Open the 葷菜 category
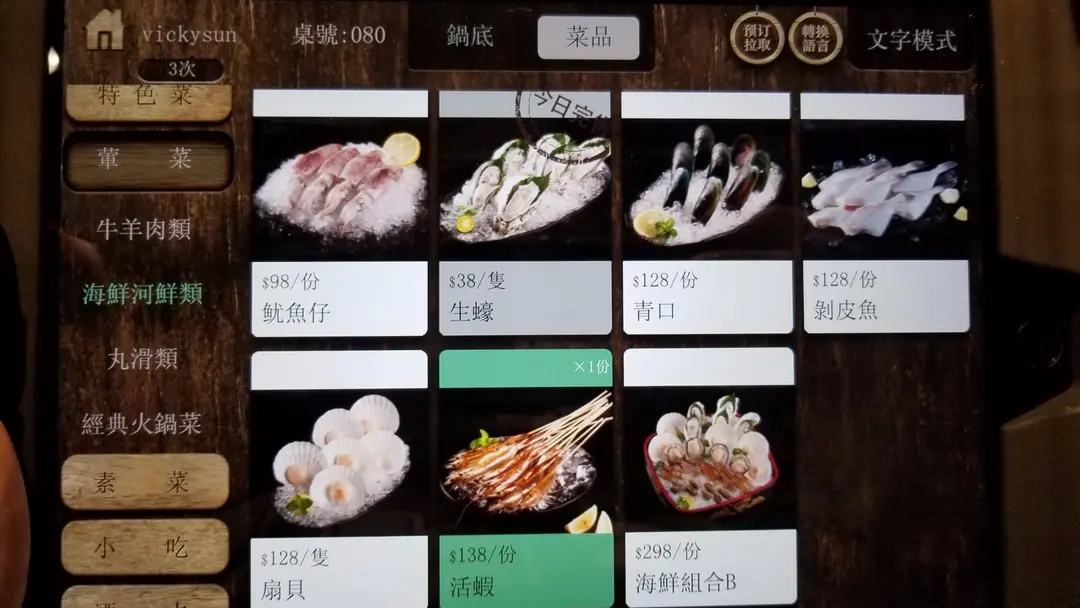 pos(148,160)
